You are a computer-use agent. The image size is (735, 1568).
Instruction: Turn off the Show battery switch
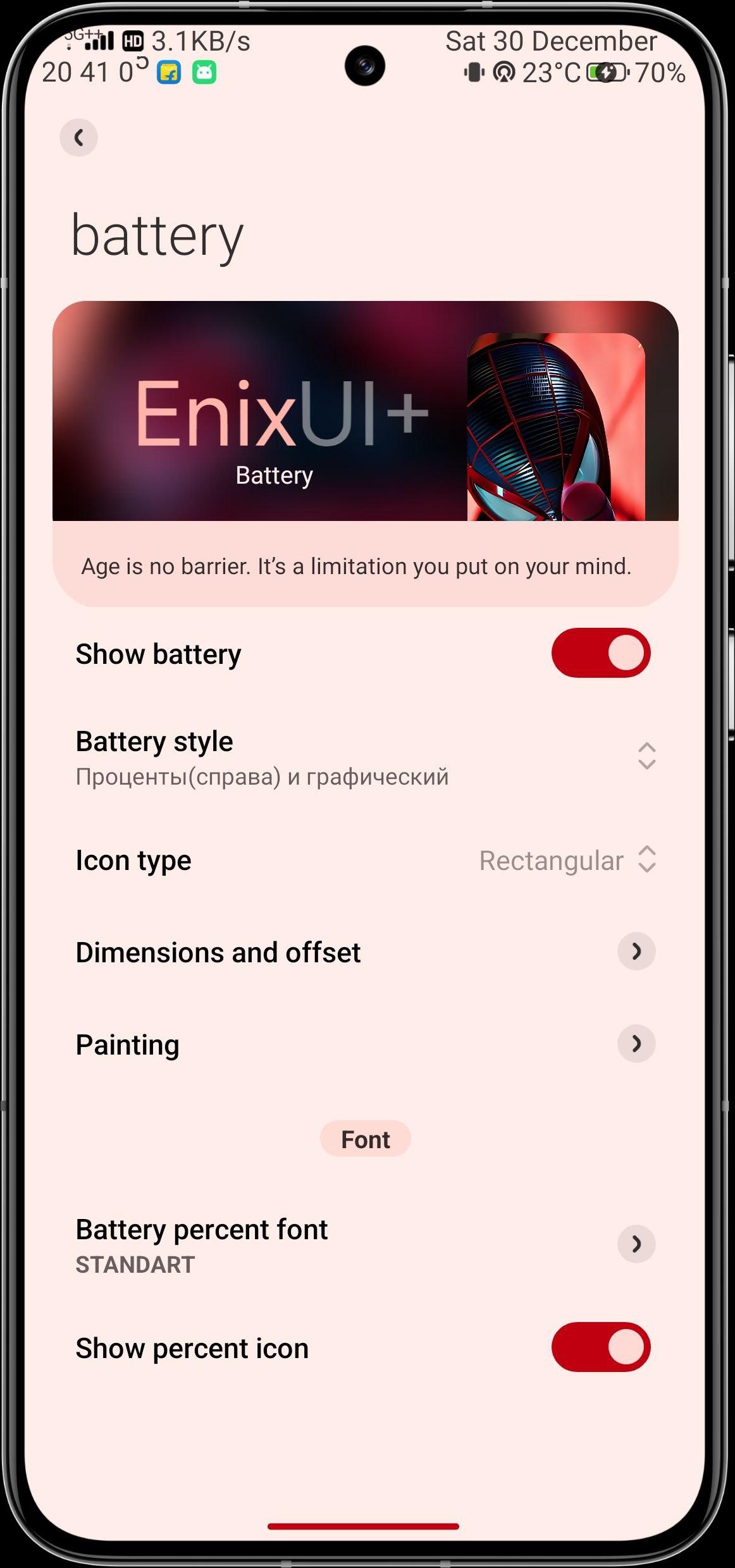pos(600,652)
